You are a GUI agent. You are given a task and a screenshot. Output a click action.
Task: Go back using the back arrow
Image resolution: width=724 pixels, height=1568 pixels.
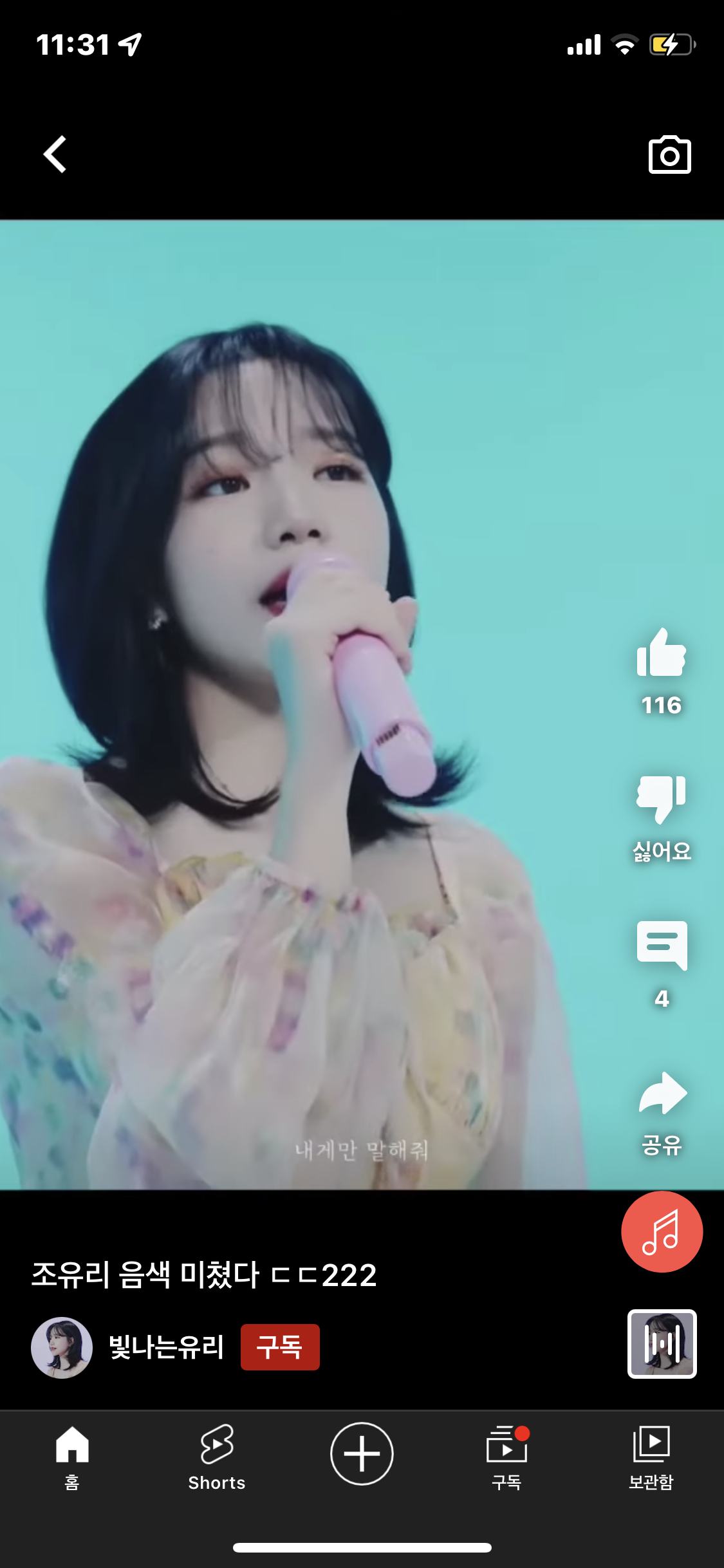tap(55, 155)
